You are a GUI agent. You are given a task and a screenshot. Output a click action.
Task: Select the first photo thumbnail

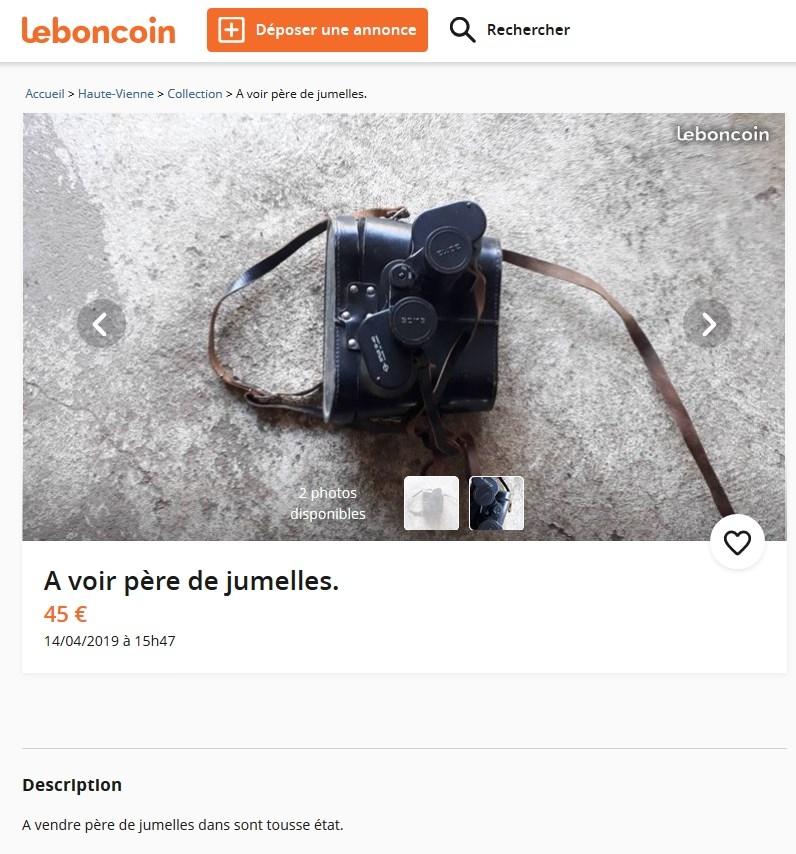(431, 503)
